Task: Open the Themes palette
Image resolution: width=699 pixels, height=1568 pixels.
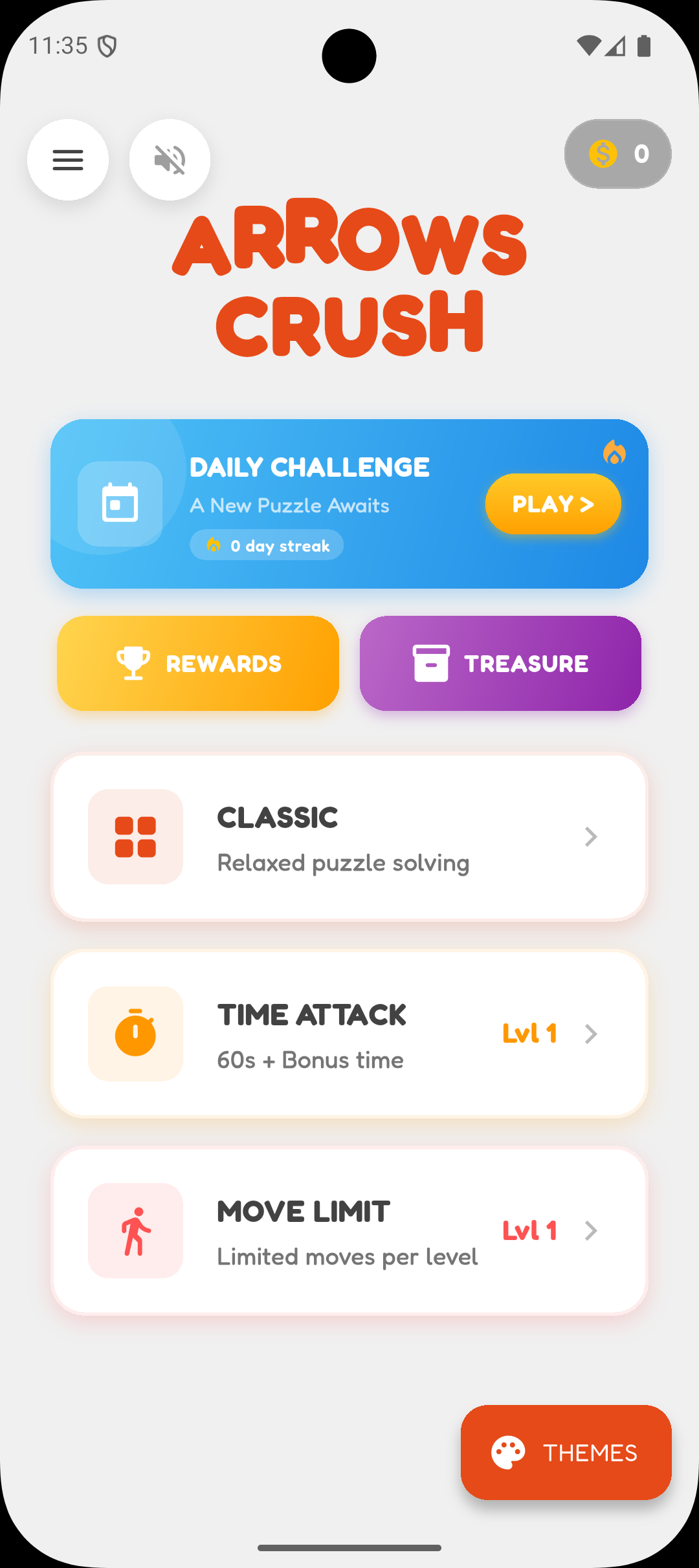Action: [x=566, y=1452]
